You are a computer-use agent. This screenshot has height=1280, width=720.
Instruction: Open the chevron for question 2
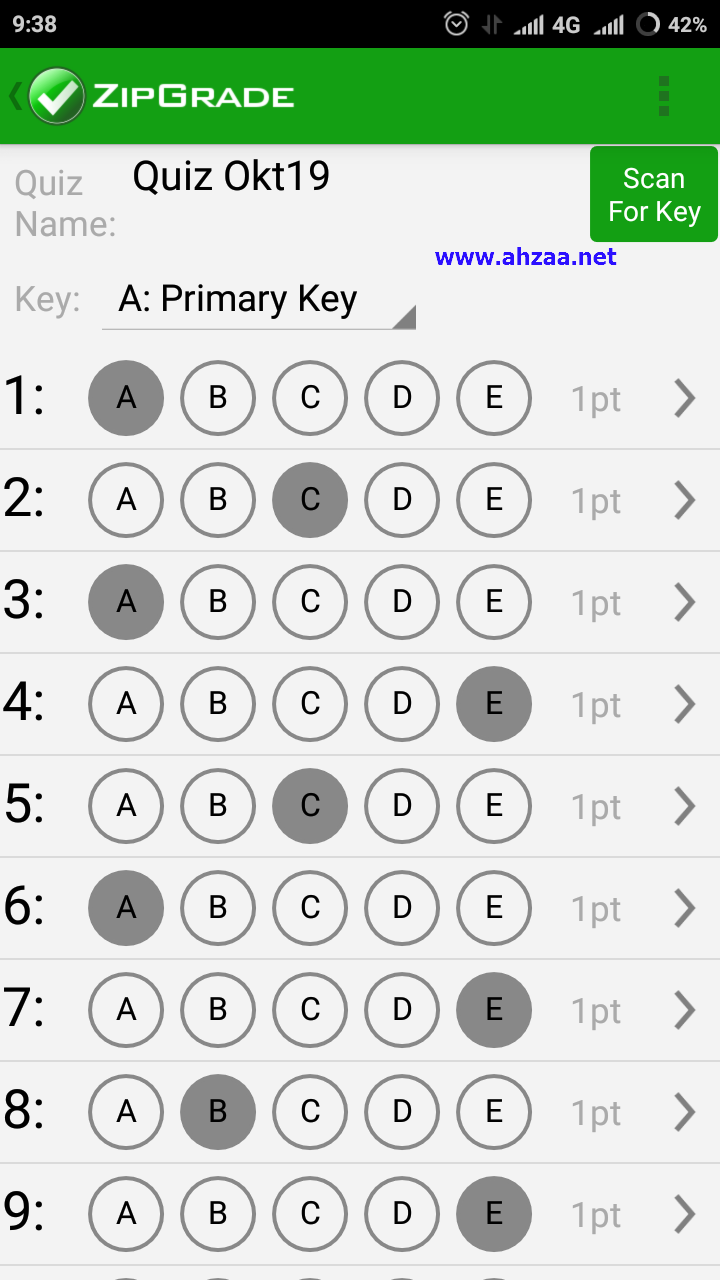click(x=685, y=500)
